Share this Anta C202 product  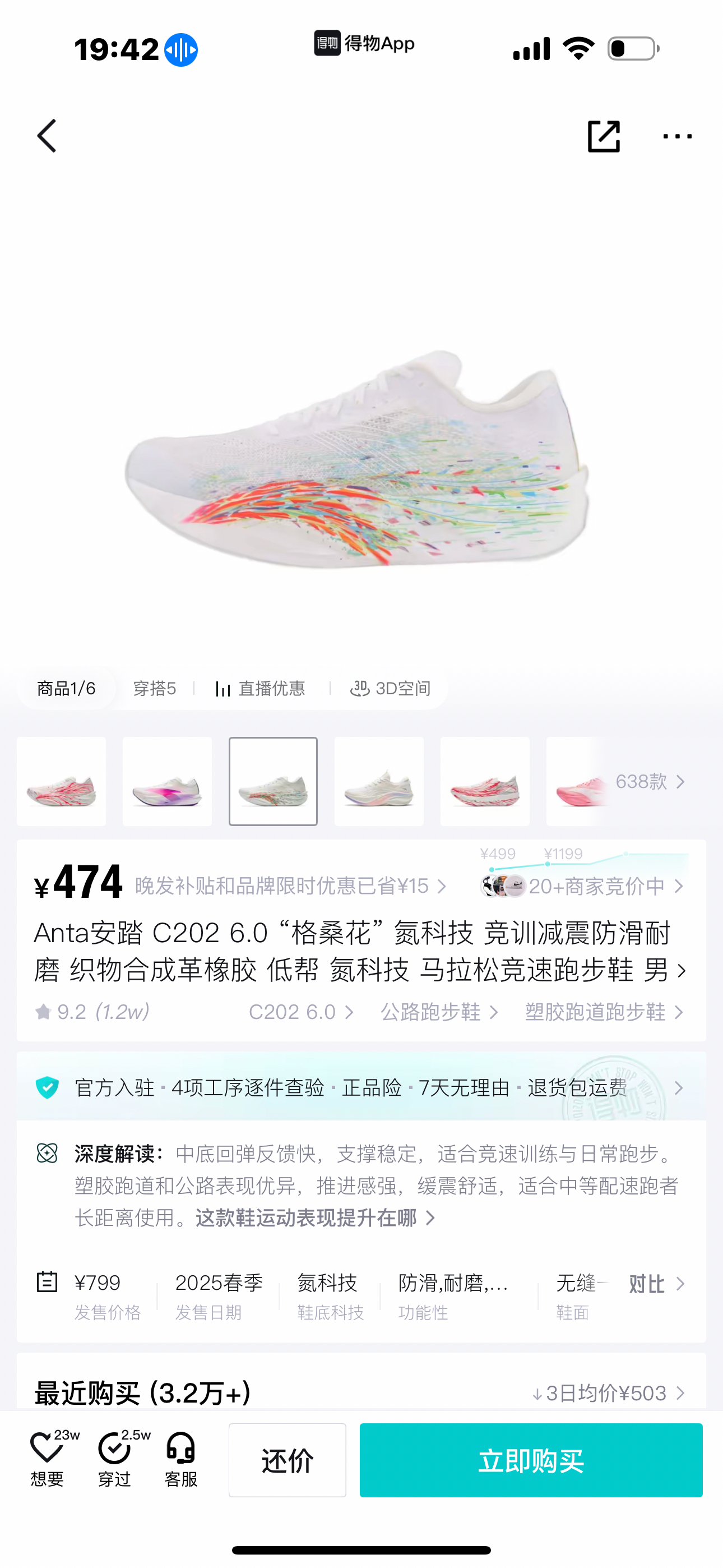point(603,136)
